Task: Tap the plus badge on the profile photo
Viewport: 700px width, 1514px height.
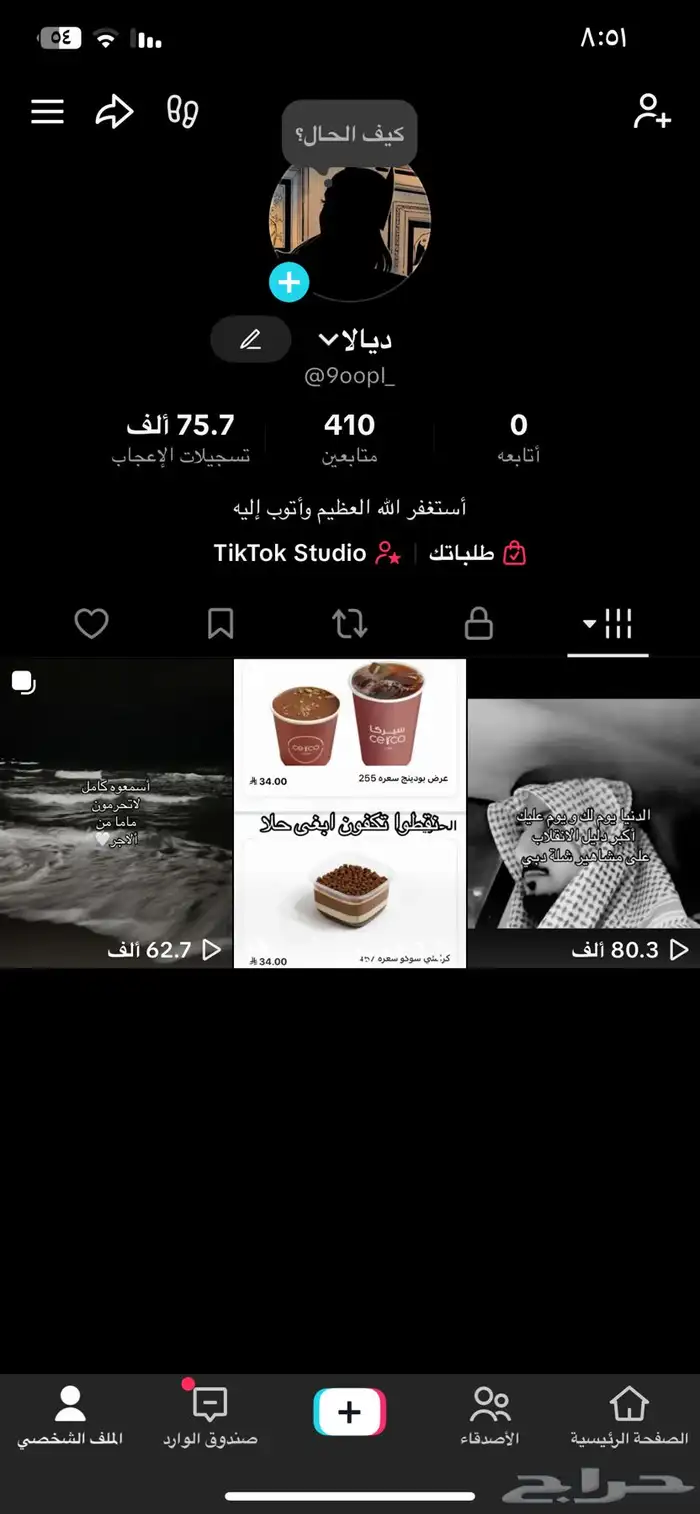Action: 289,283
